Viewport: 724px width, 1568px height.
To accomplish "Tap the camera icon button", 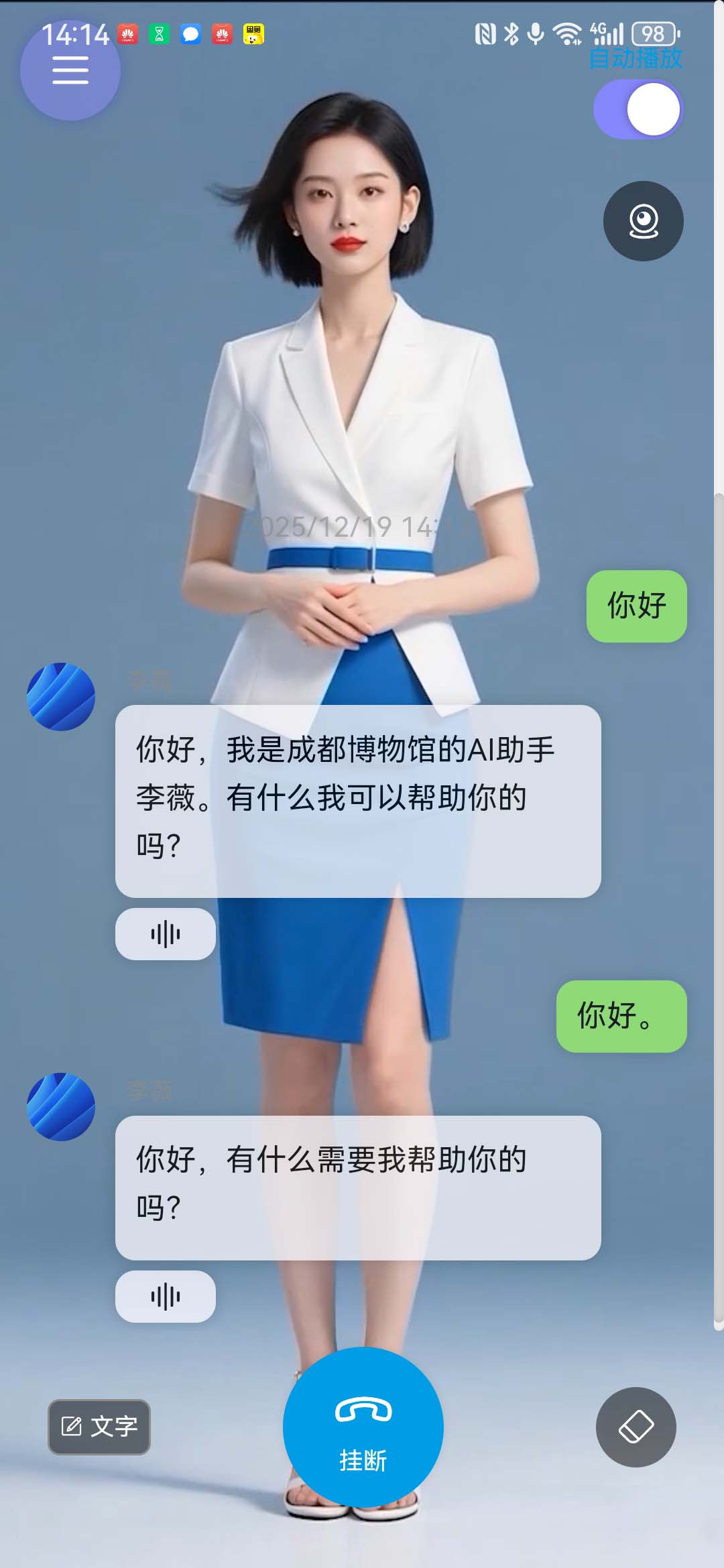I will 643,221.
